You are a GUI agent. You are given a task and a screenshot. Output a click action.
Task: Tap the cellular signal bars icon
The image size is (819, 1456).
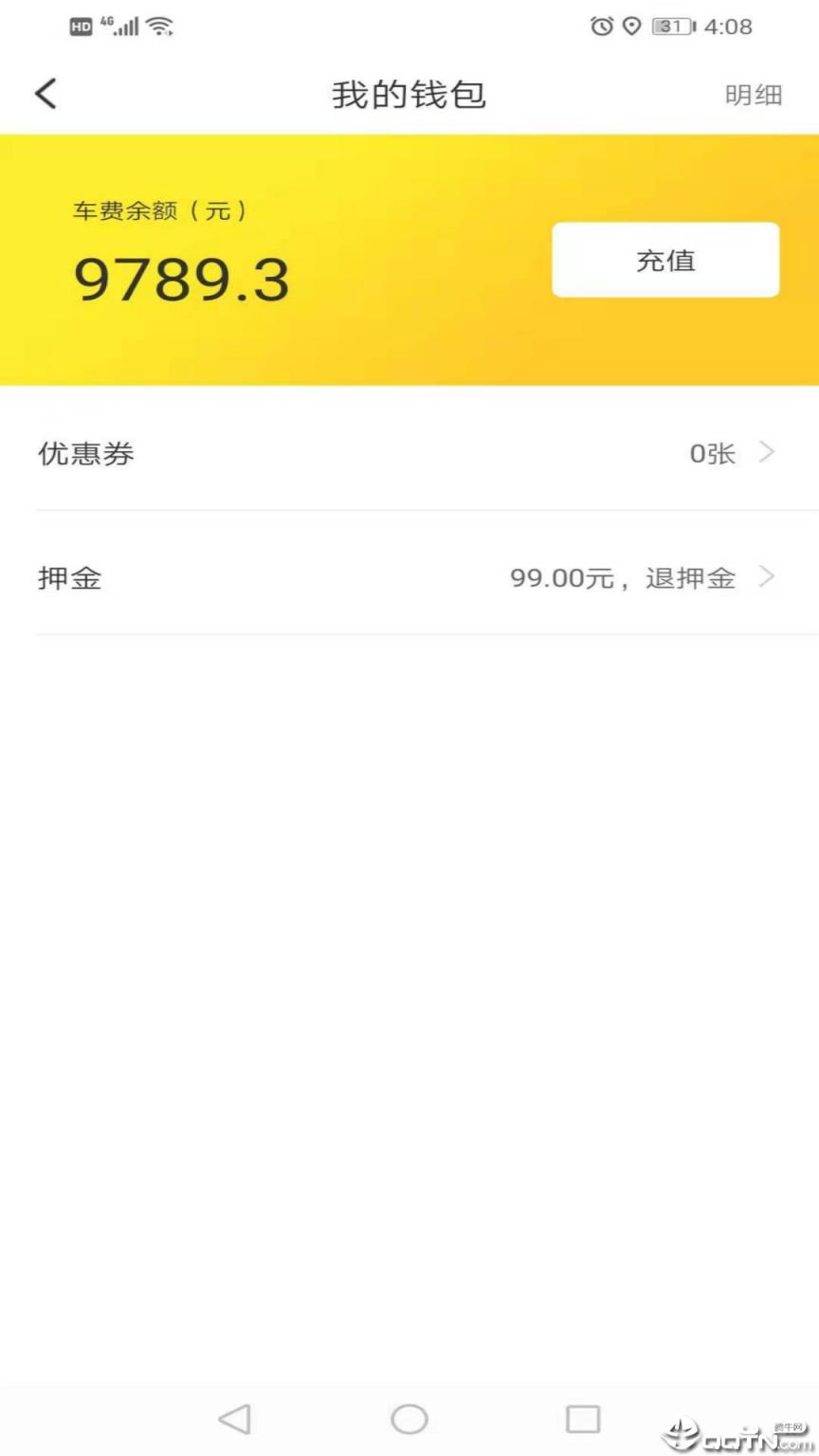pyautogui.click(x=127, y=27)
